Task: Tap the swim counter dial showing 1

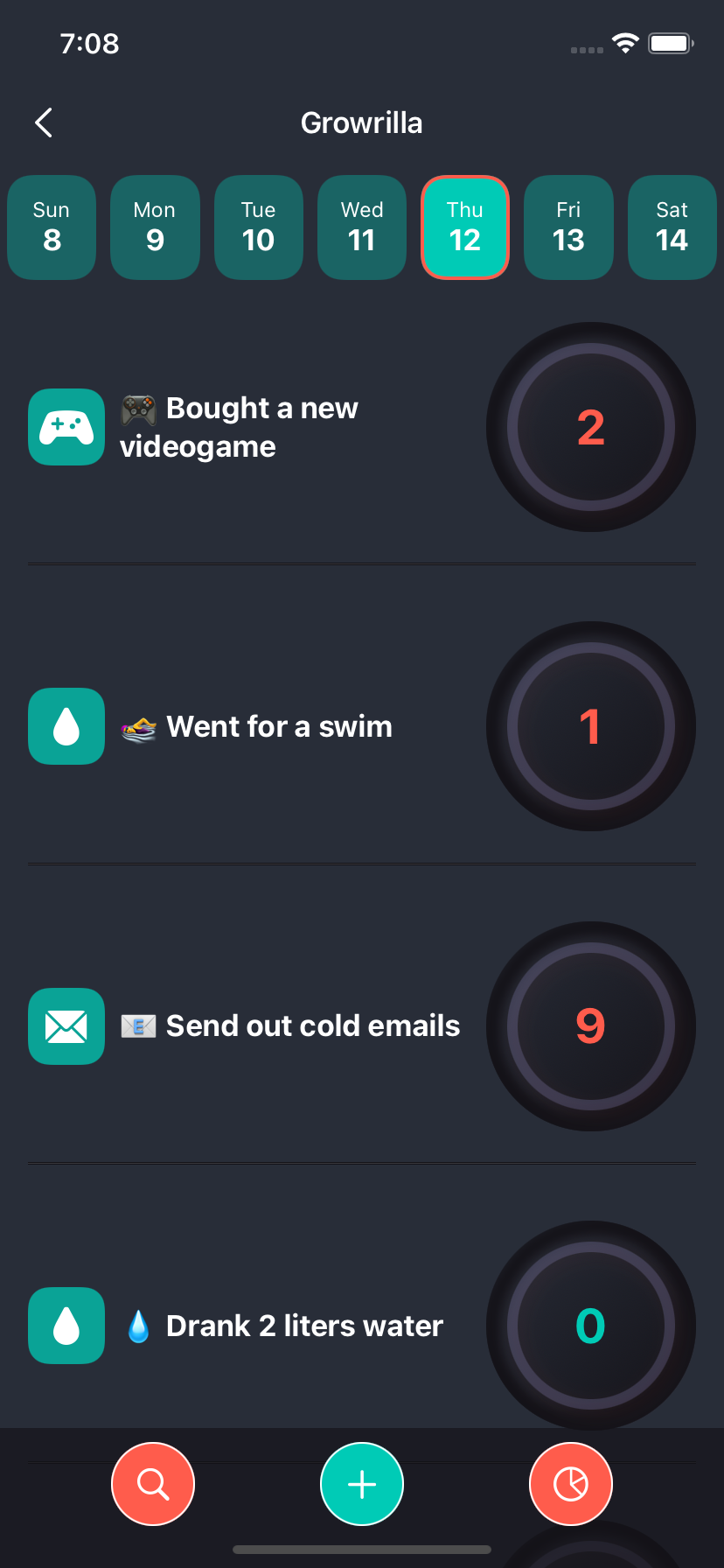Action: coord(591,726)
